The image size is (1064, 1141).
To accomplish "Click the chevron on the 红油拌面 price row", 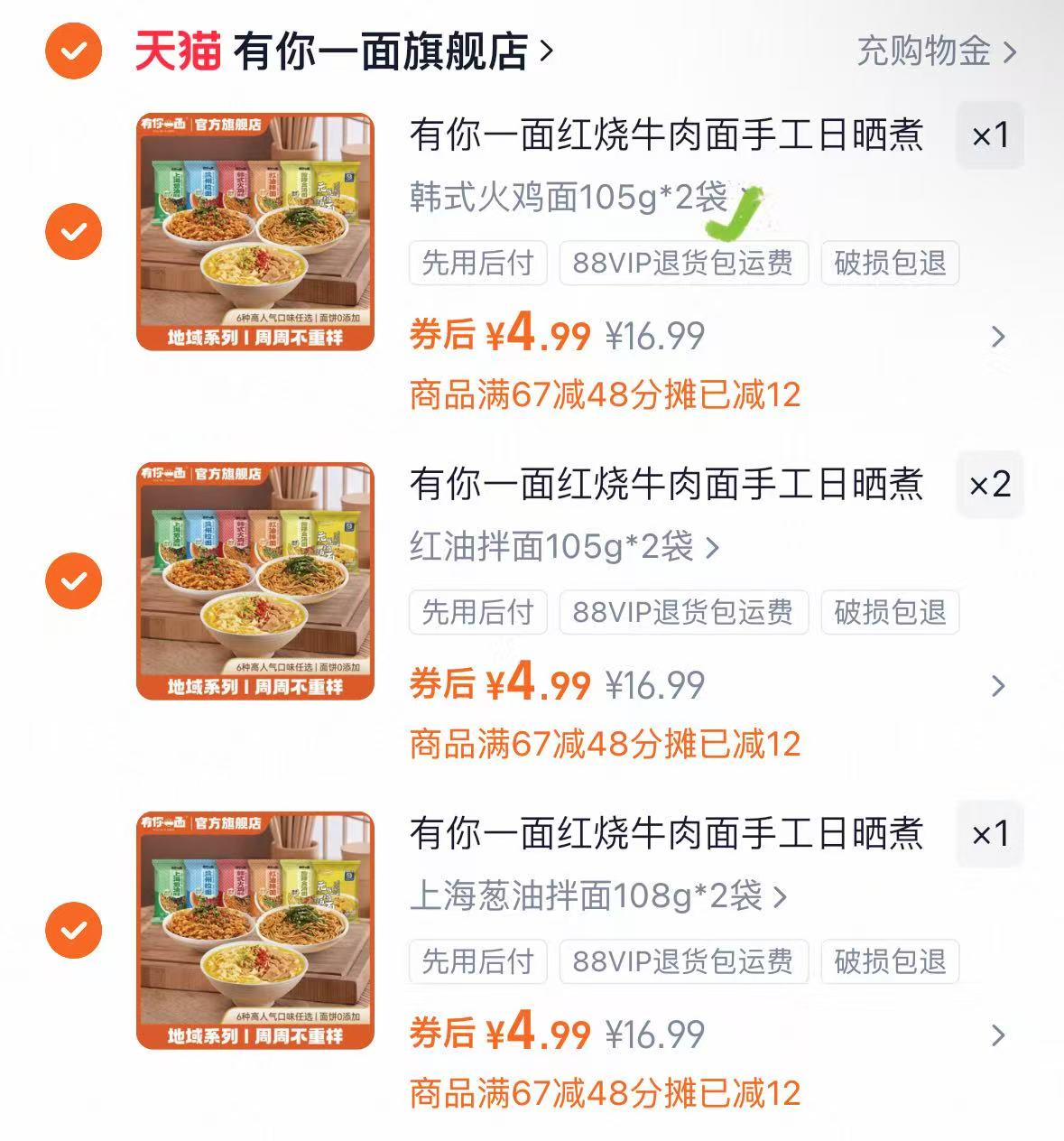I will click(998, 685).
